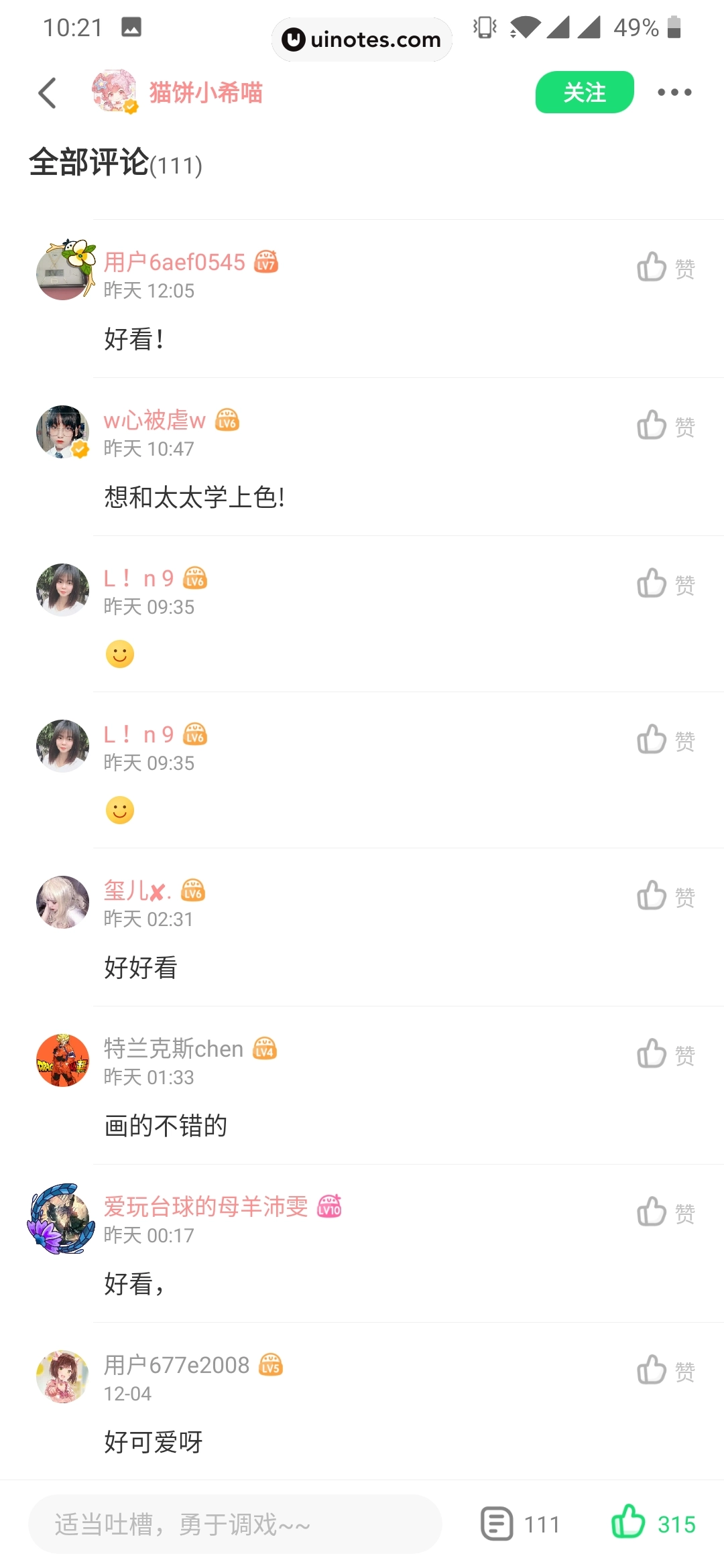This screenshot has width=724, height=1568.
Task: Like the comment by 爱玩台球的母羊沛雯
Action: (665, 1212)
